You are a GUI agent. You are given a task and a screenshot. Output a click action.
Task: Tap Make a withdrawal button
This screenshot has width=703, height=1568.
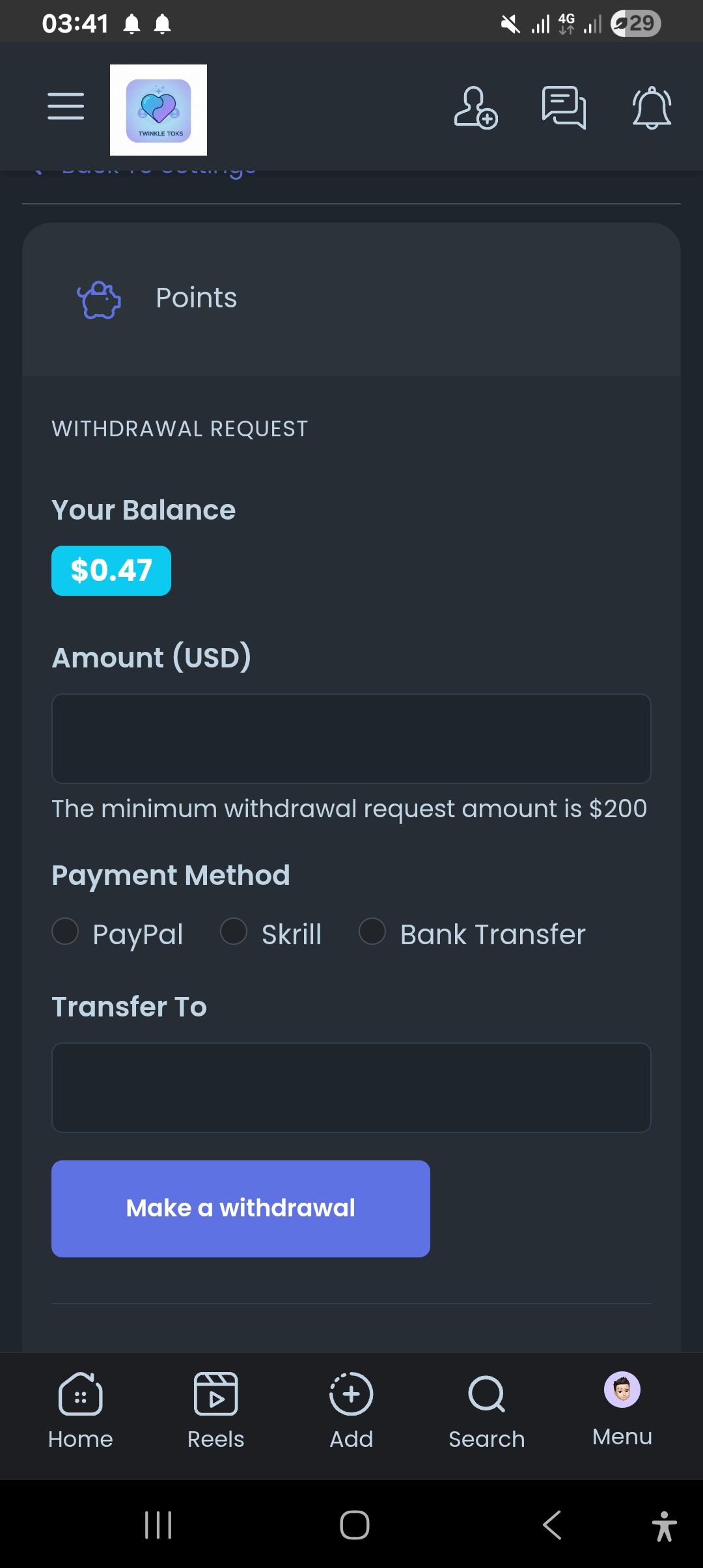pos(241,1209)
